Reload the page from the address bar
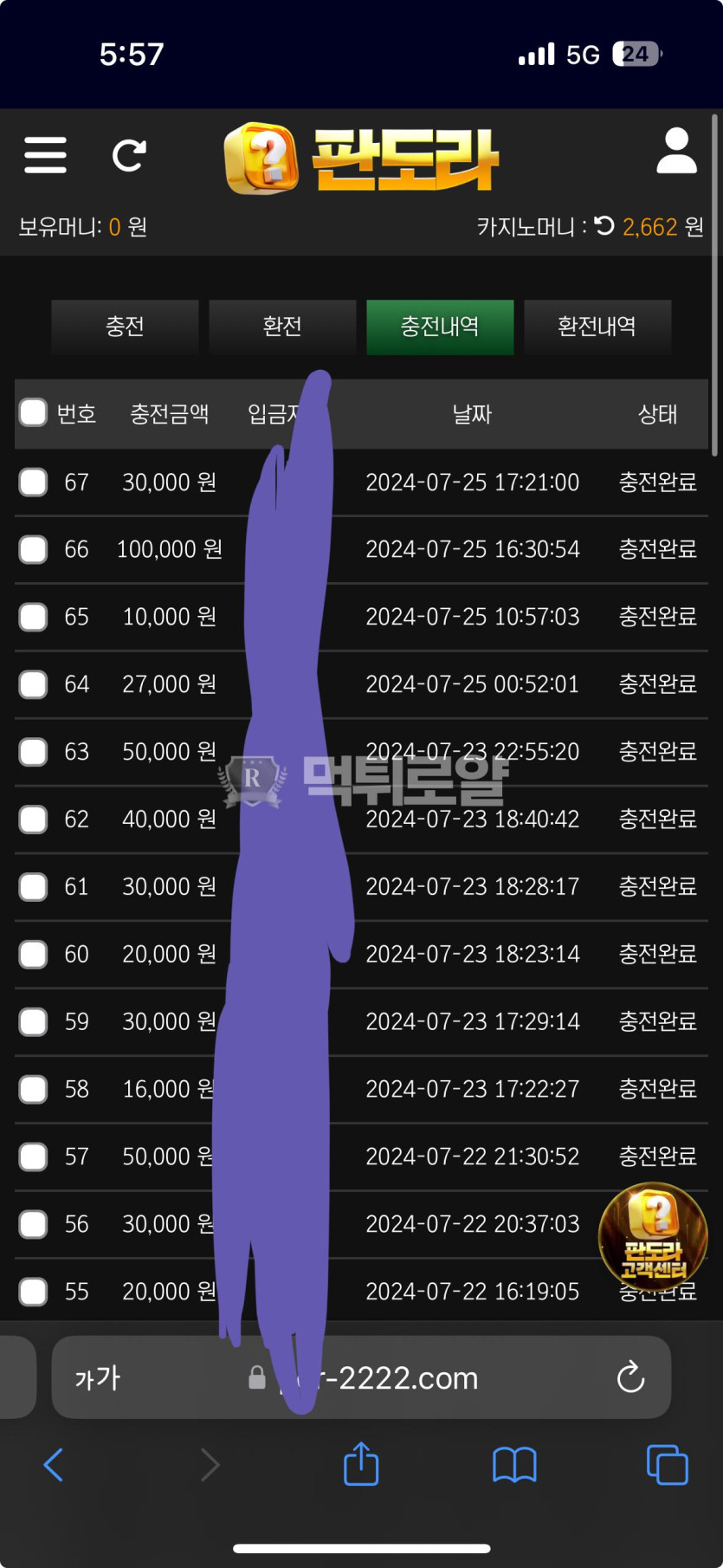The width and height of the screenshot is (723, 1568). click(x=630, y=1377)
